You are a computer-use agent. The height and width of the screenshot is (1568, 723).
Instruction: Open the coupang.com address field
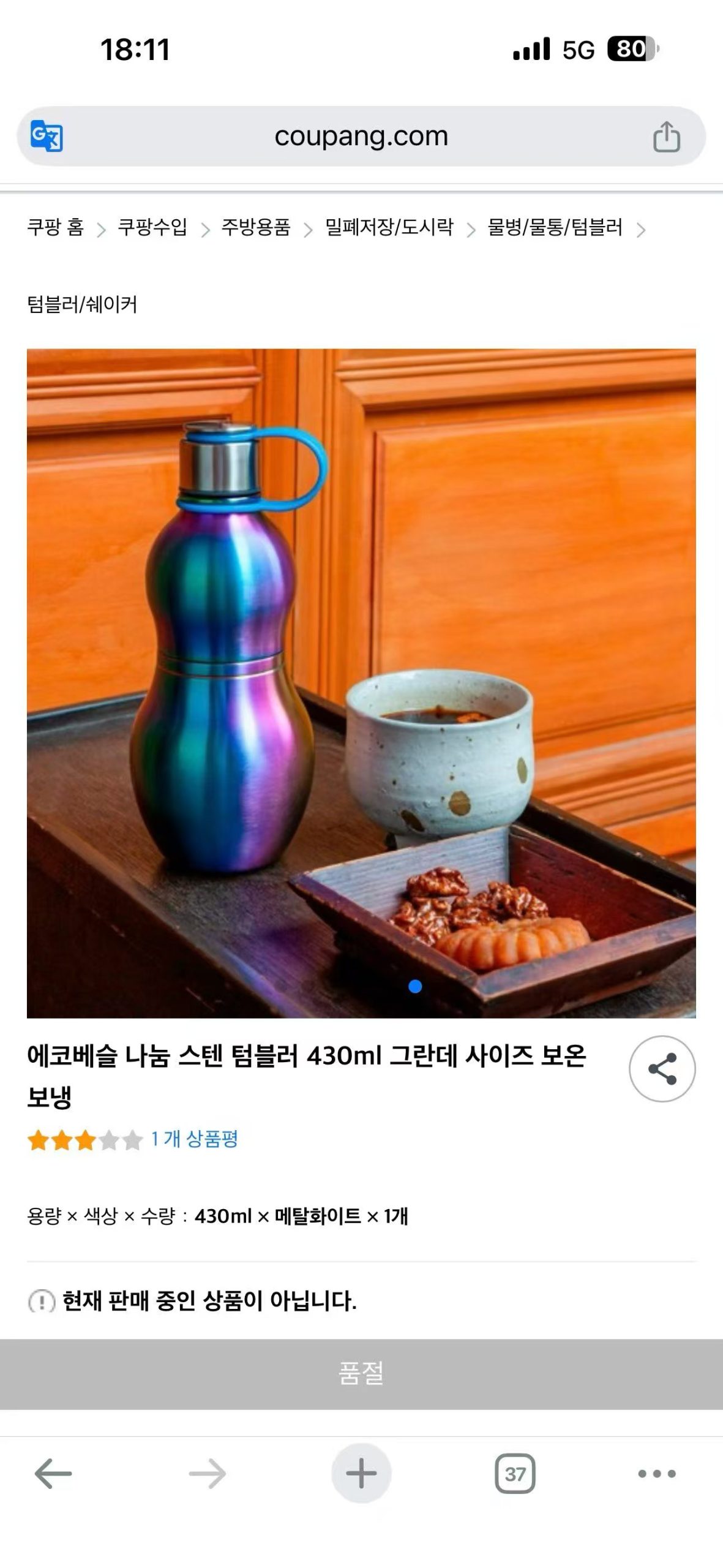coord(361,136)
